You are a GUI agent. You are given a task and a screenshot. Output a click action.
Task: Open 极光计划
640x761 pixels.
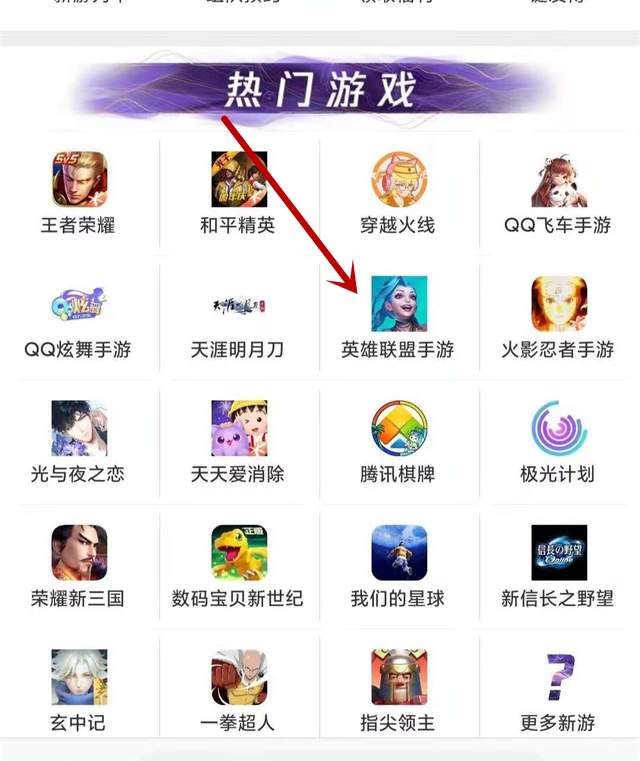coord(558,428)
